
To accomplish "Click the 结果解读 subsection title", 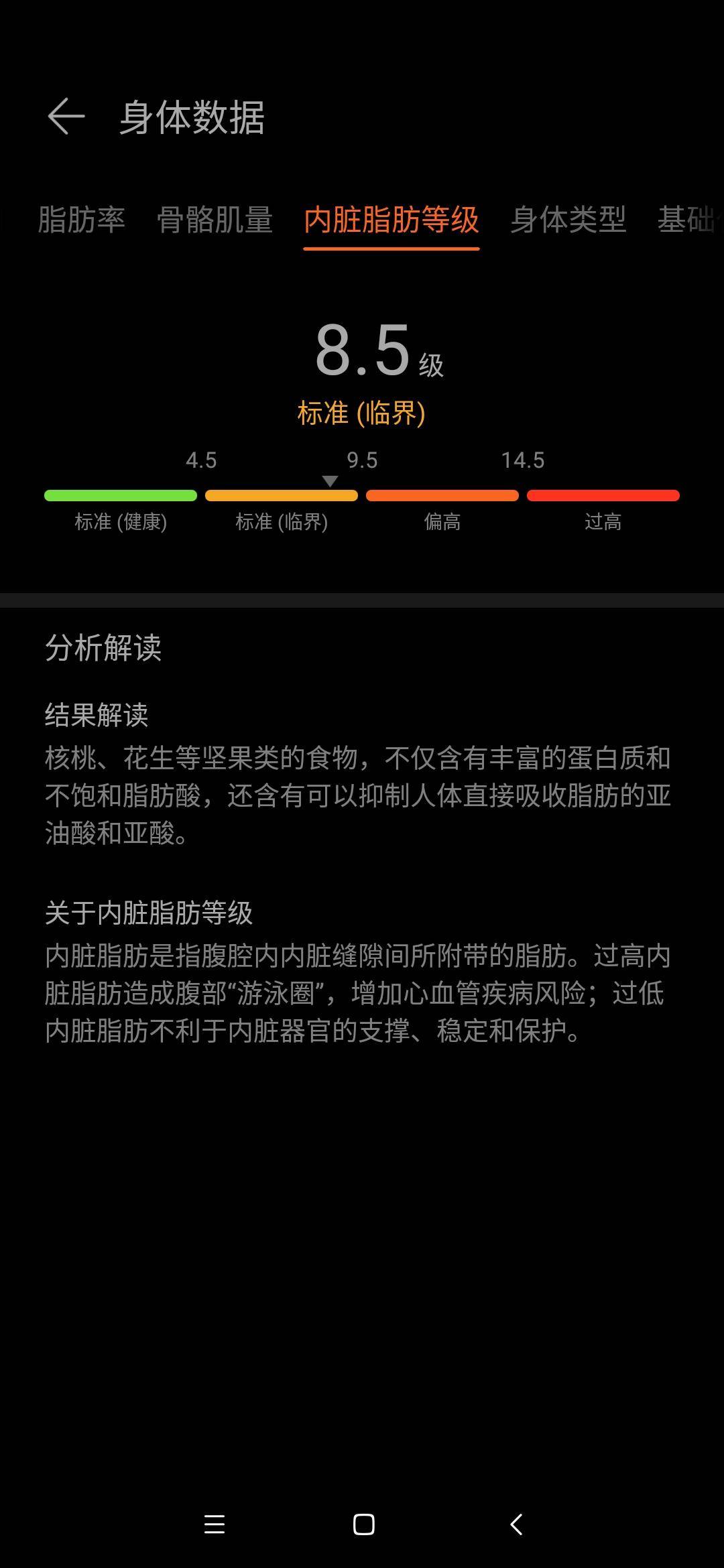I will (x=98, y=716).
